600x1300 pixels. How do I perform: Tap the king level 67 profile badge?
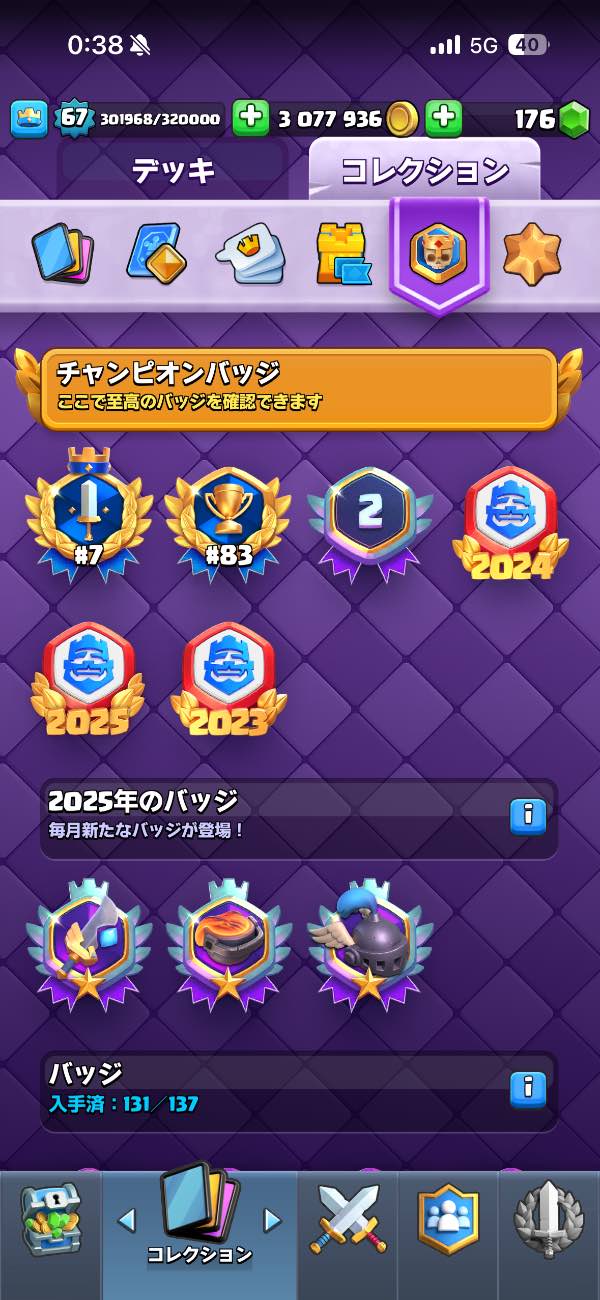[75, 118]
